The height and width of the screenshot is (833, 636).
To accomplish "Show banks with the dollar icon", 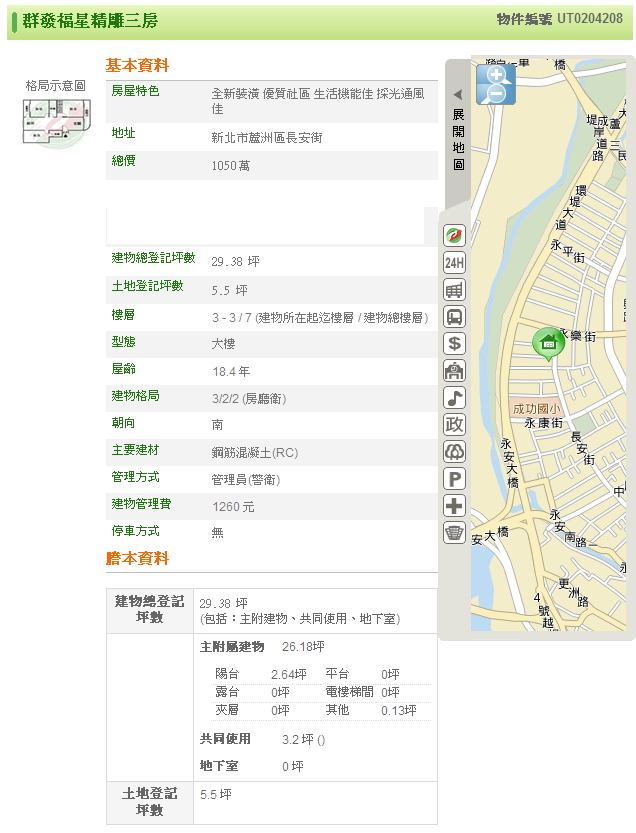I will click(x=454, y=343).
